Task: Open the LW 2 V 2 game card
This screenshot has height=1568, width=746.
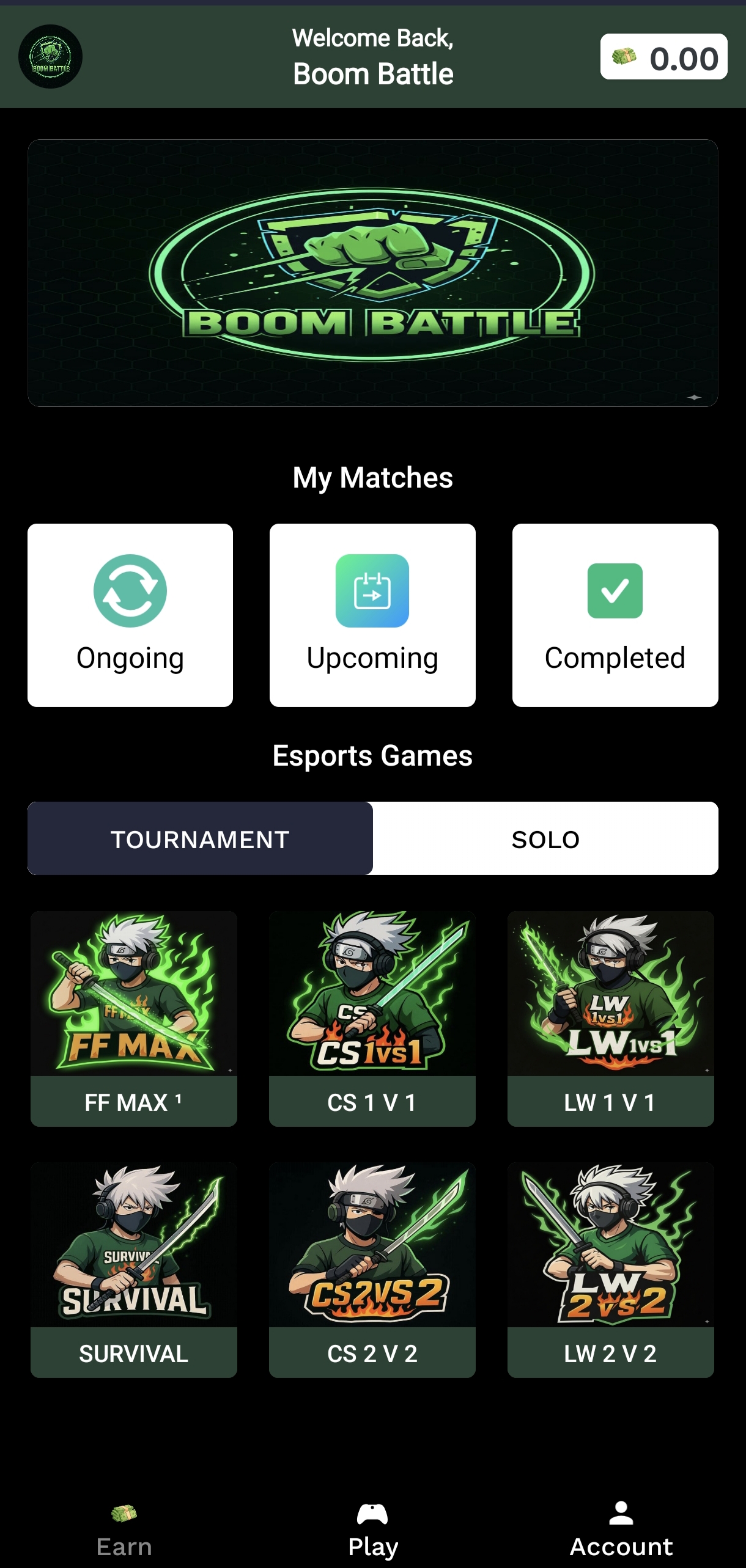Action: 610,1269
